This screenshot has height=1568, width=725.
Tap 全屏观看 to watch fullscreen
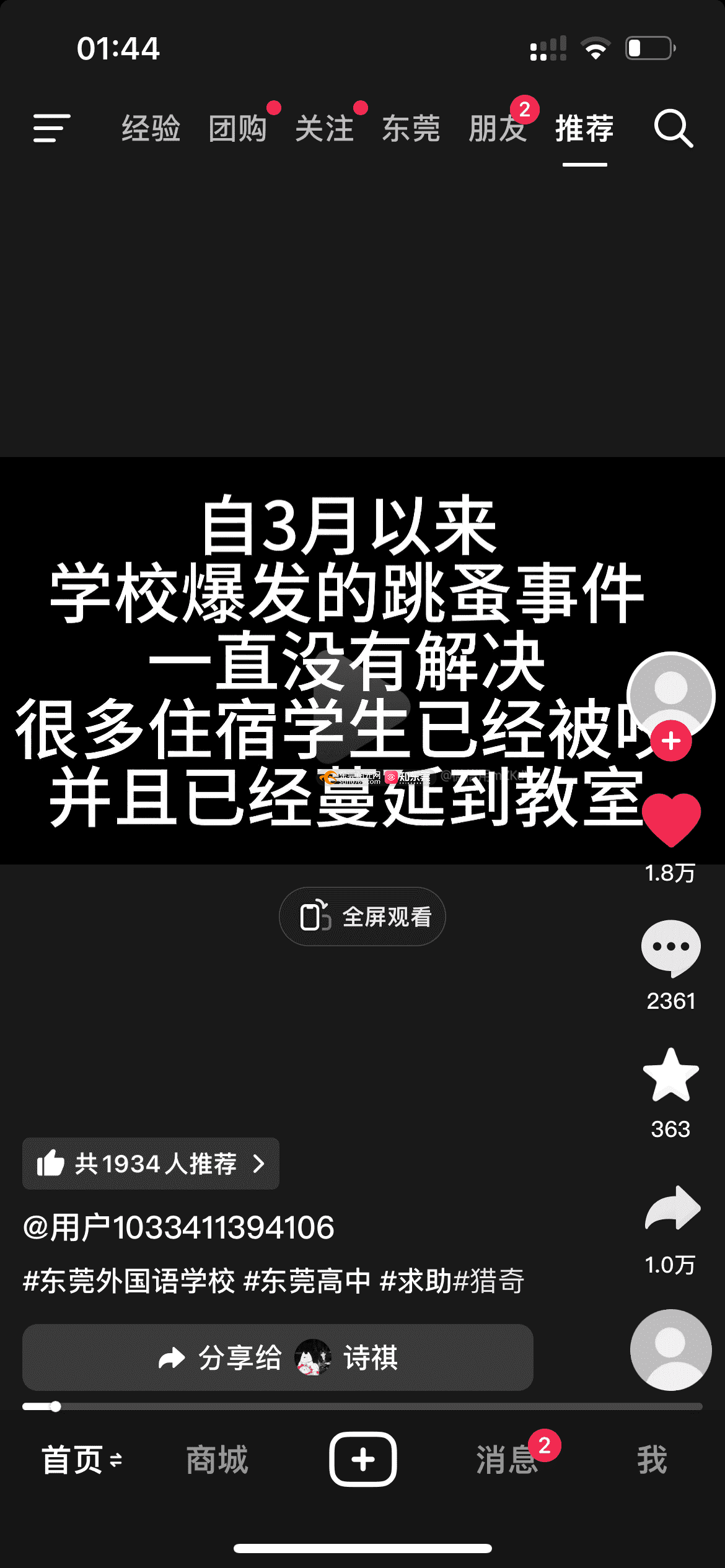click(x=362, y=917)
